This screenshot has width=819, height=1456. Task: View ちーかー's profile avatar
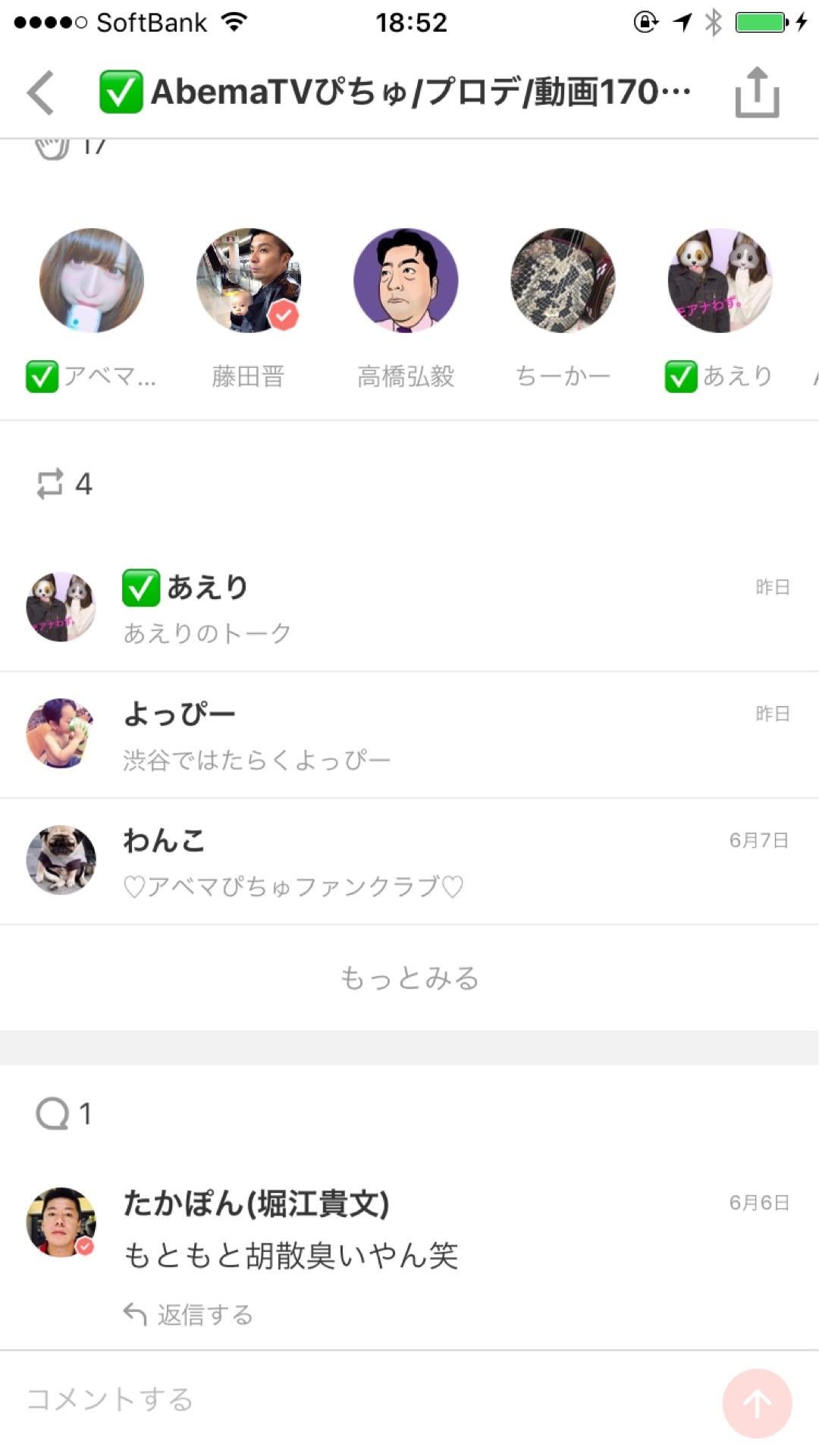[x=563, y=281]
